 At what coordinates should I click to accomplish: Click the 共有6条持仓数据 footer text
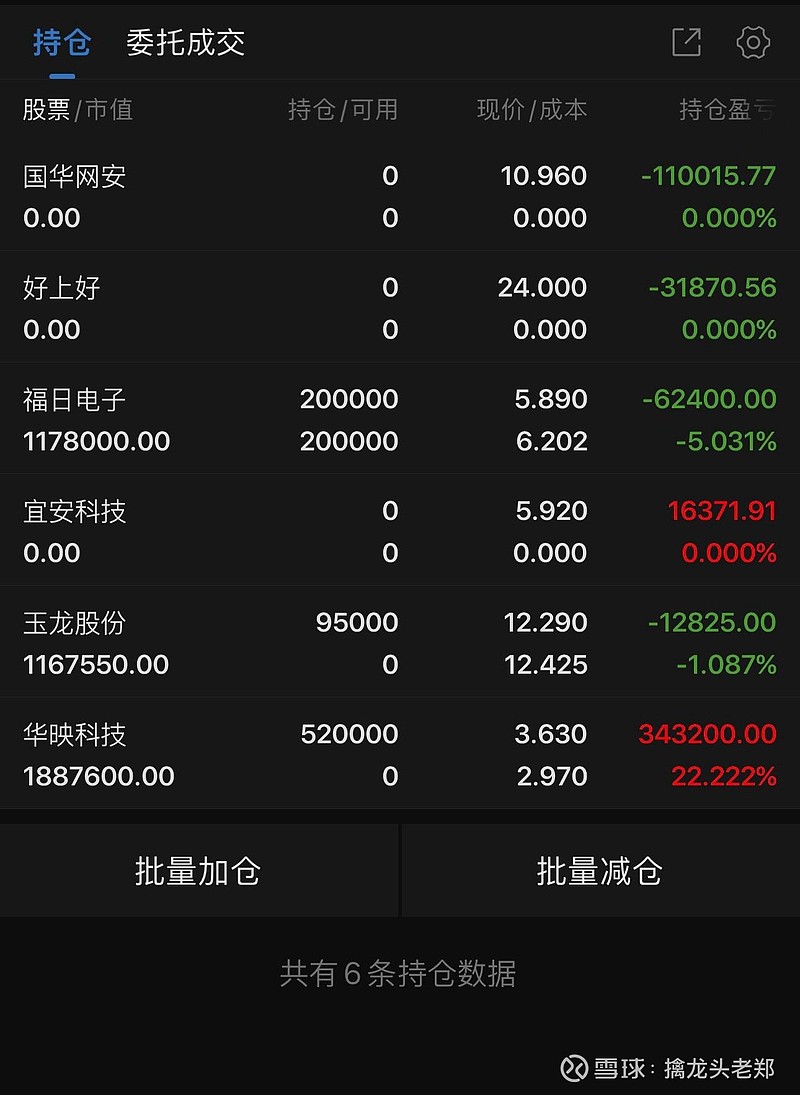[x=399, y=975]
